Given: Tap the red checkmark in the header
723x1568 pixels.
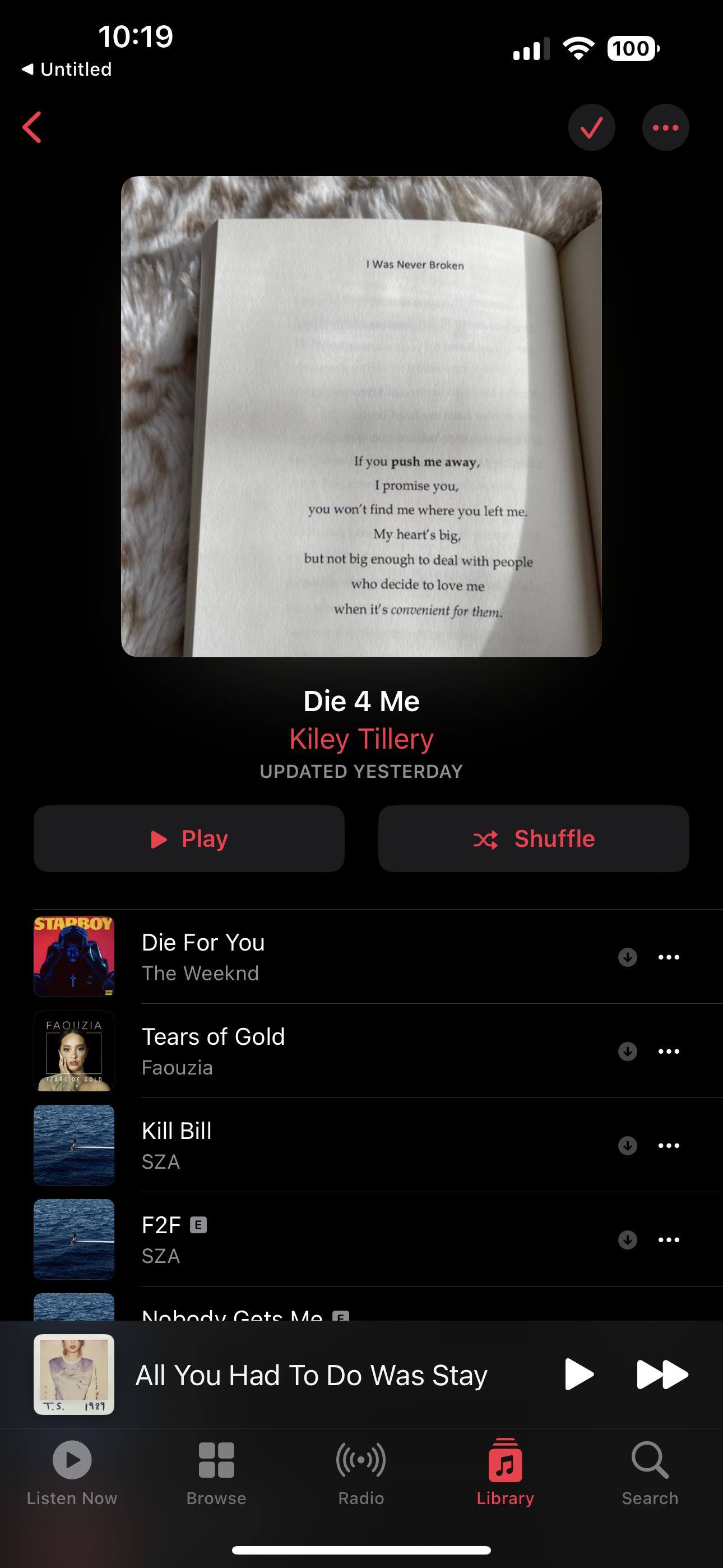Looking at the screenshot, I should tap(591, 127).
